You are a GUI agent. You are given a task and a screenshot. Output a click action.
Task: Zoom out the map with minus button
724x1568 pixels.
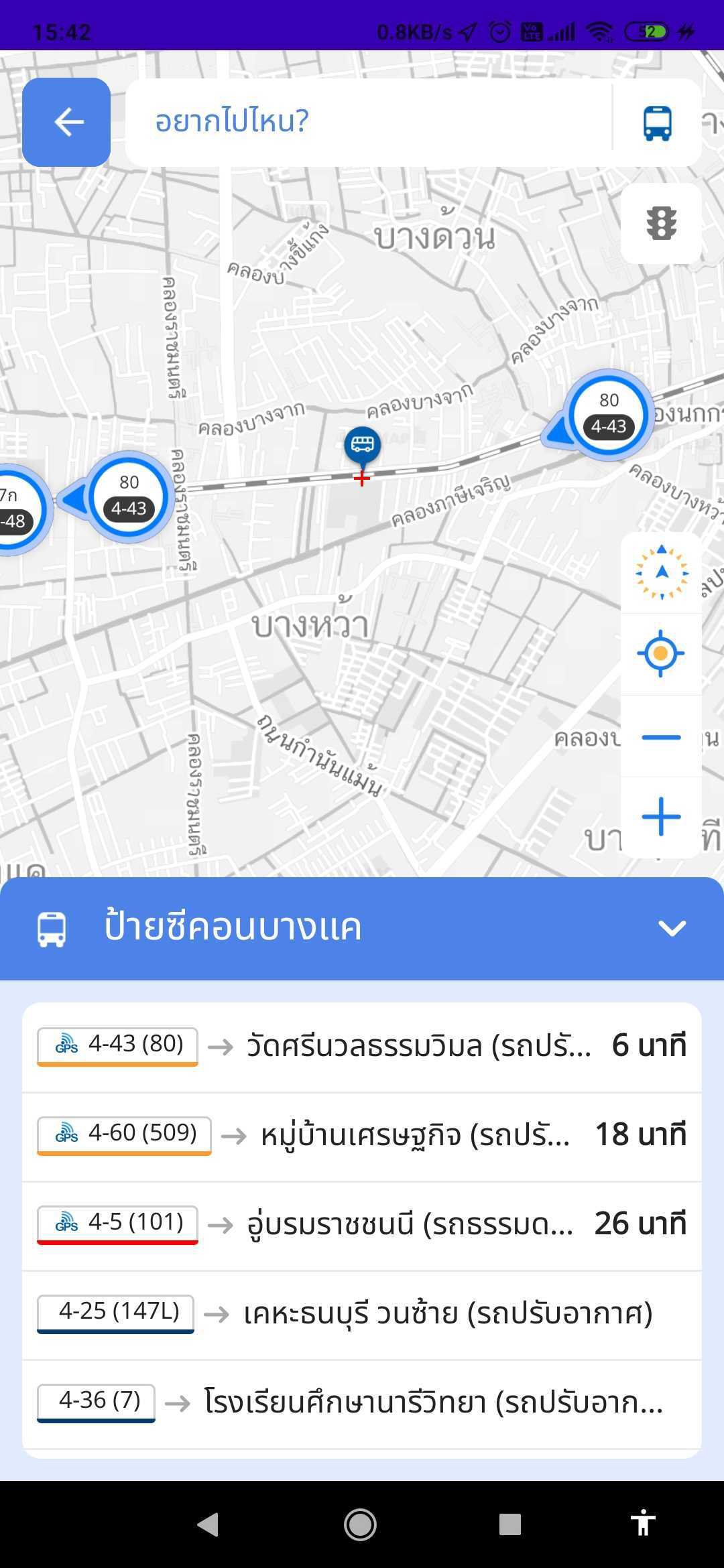click(x=661, y=737)
